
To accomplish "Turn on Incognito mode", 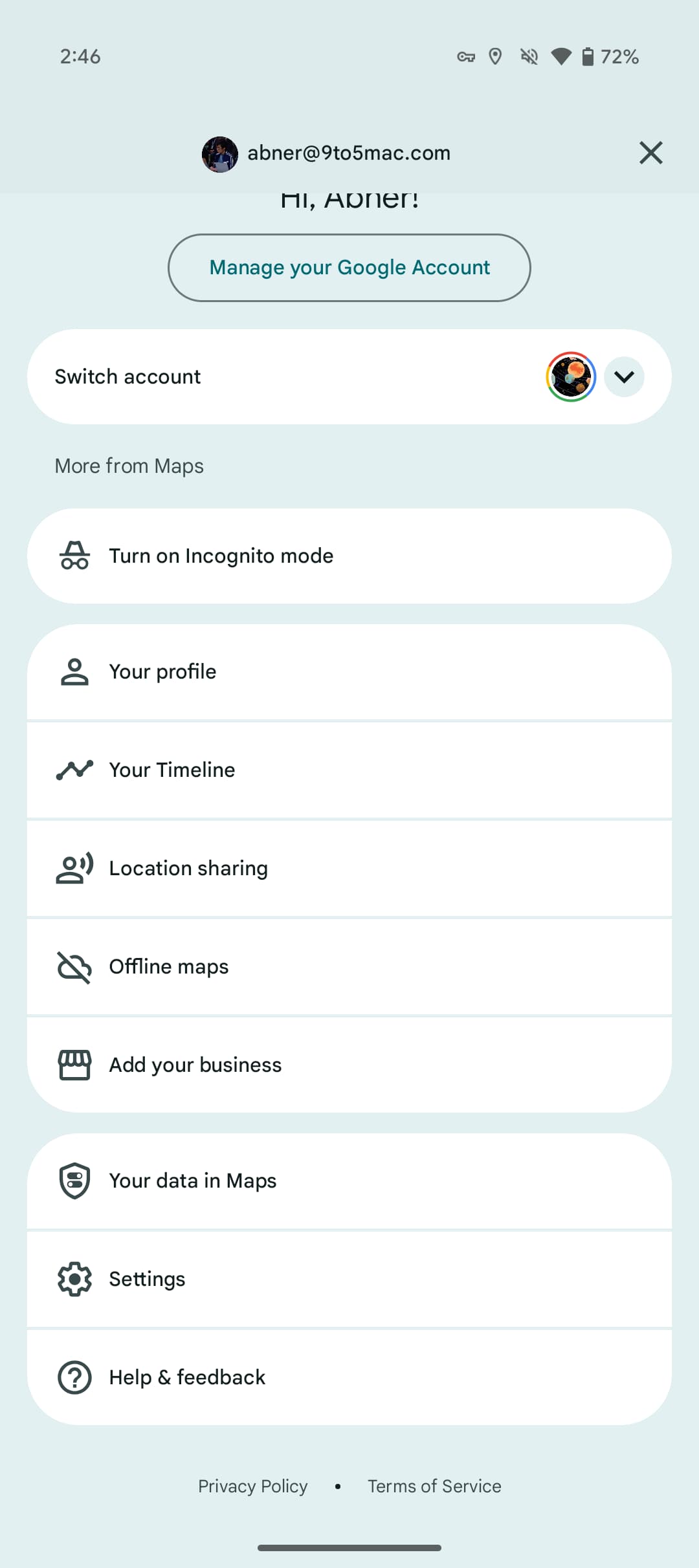I will 349,556.
